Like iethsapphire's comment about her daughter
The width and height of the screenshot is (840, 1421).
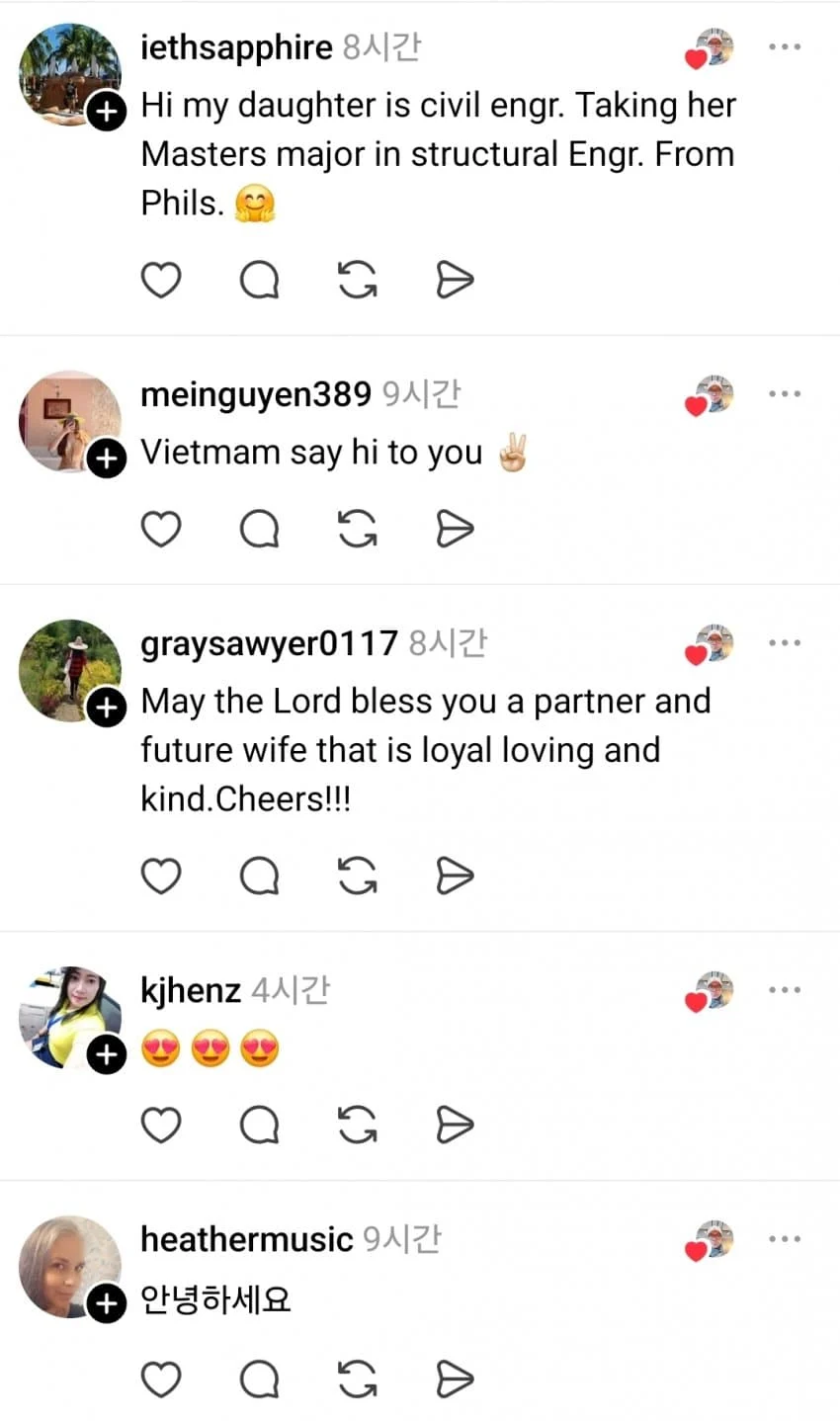point(161,280)
